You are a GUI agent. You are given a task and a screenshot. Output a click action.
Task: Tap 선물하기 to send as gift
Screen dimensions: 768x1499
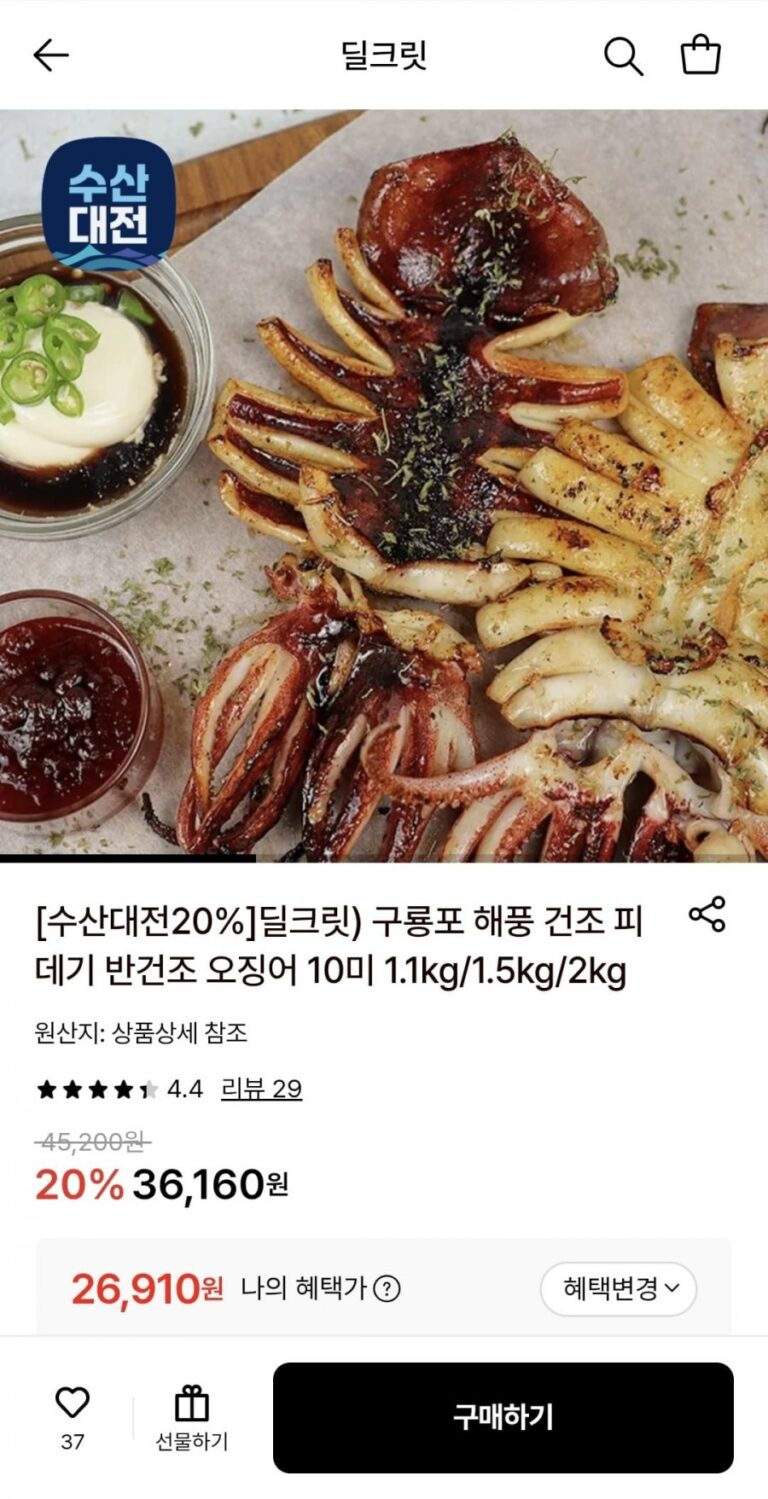(x=191, y=1418)
